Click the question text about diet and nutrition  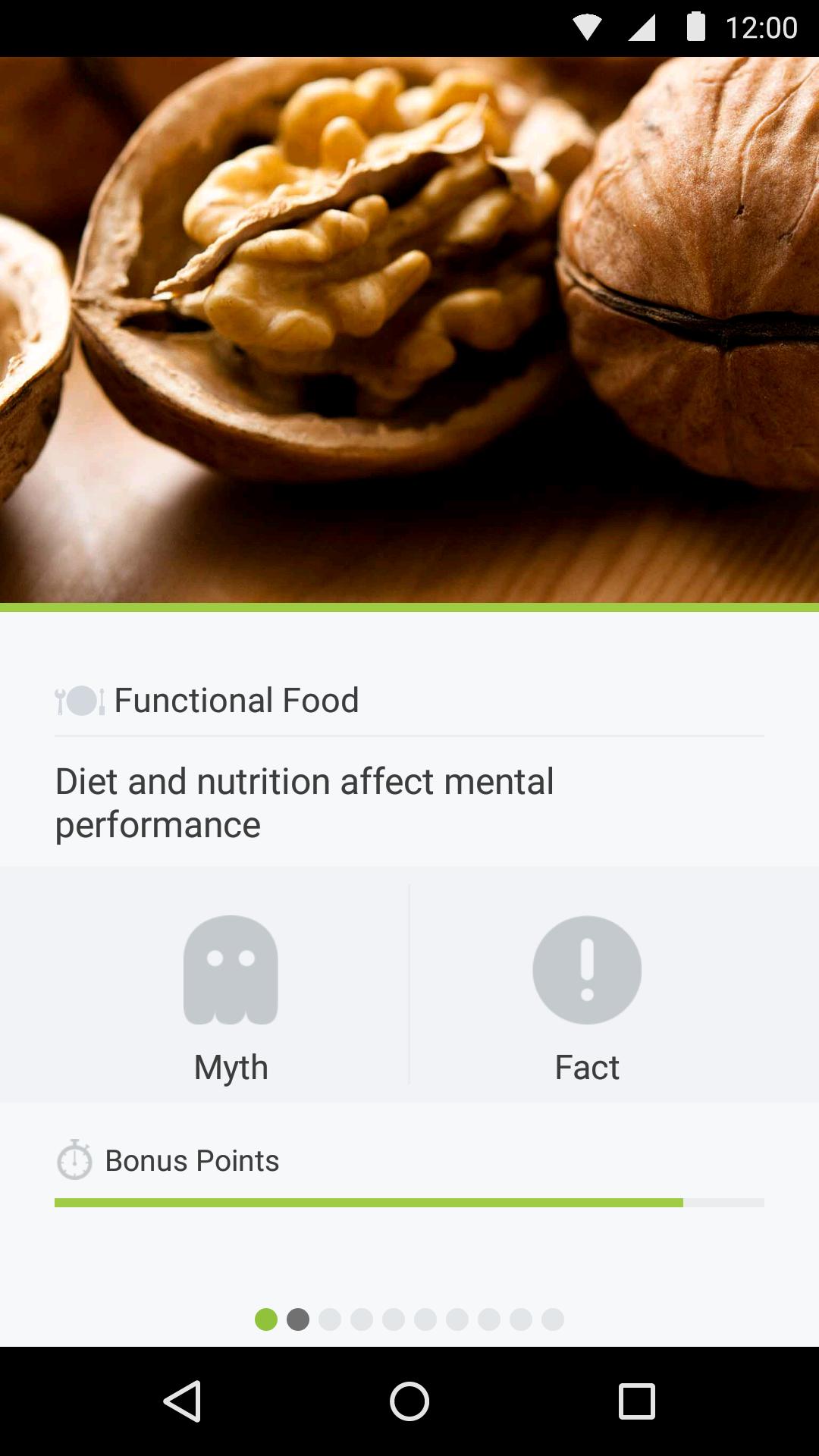click(303, 802)
